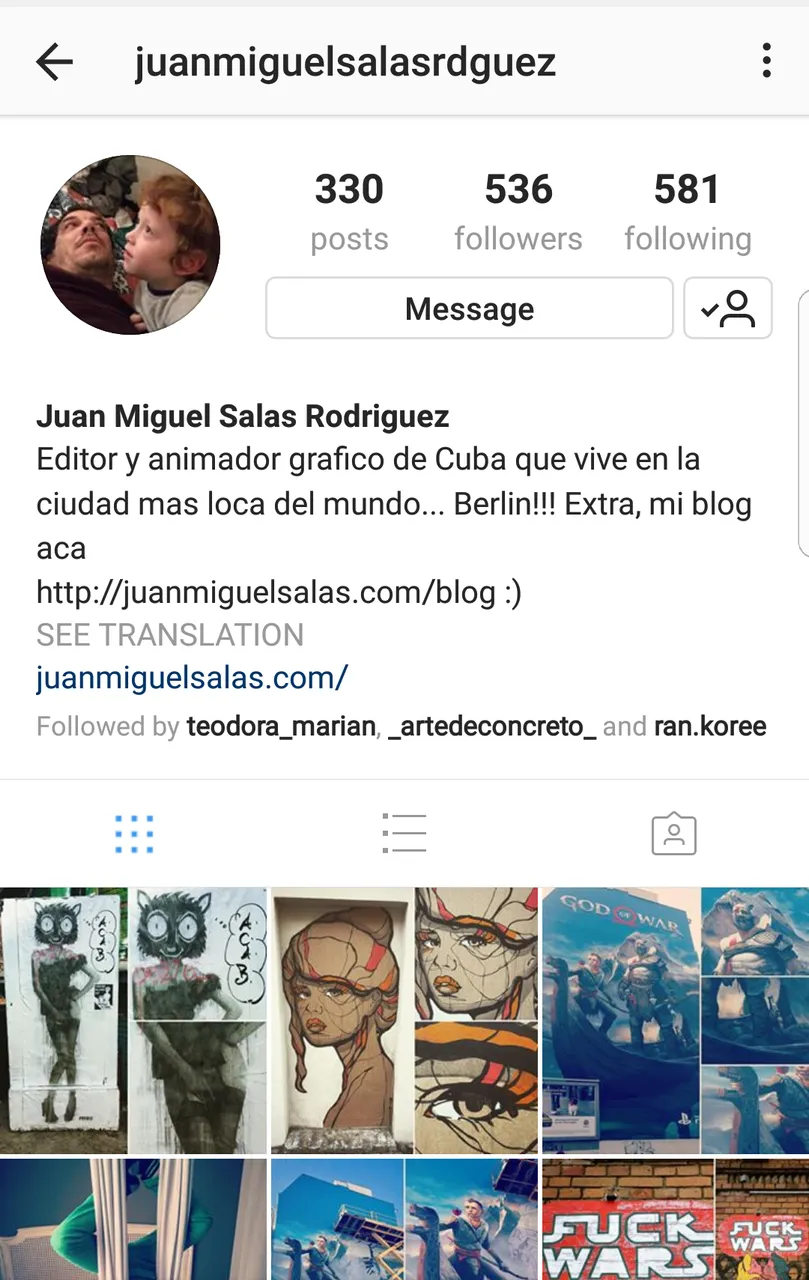Screen dimensions: 809x1280
Task: Open teodora_marian's profile
Action: (281, 726)
